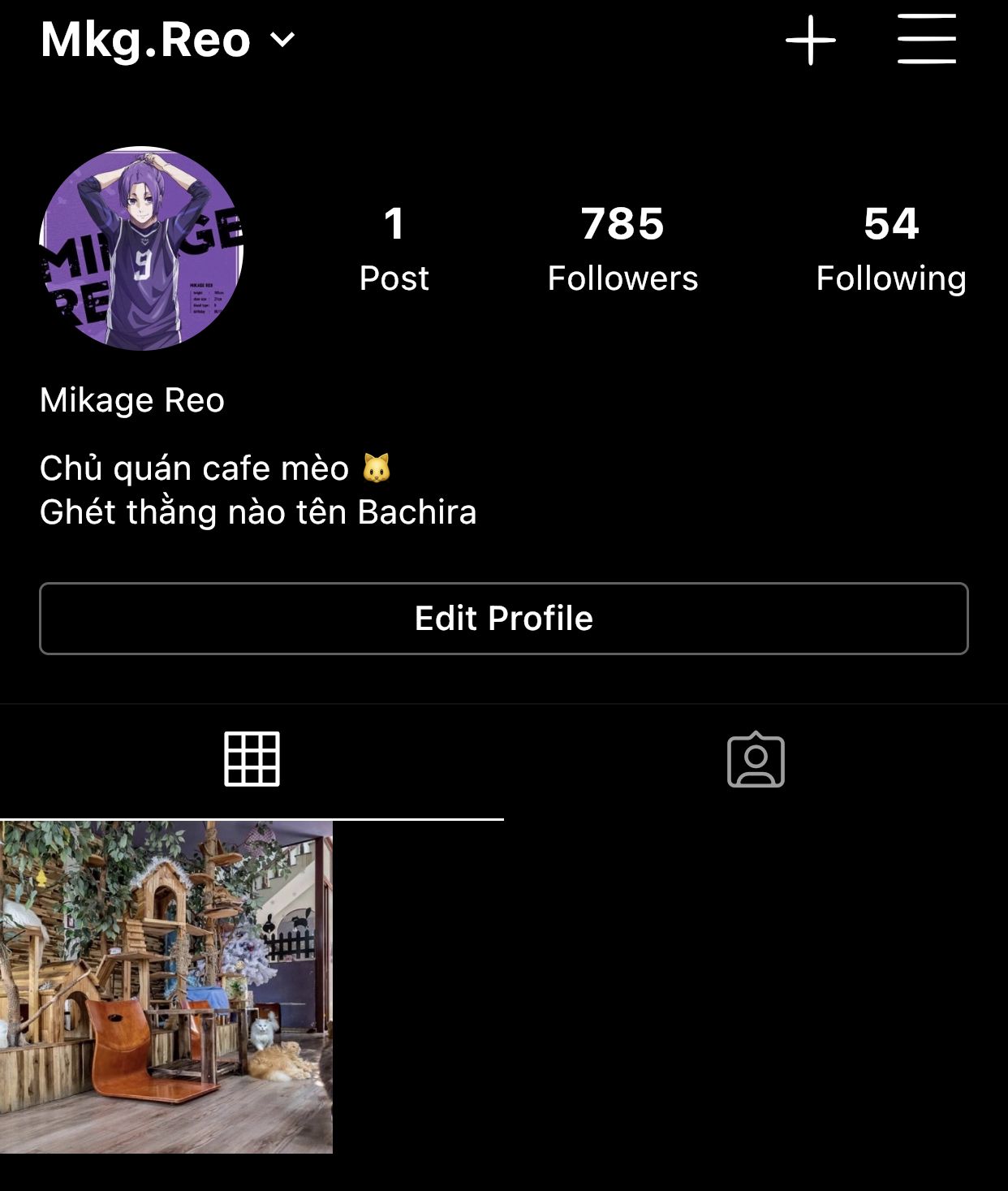Viewport: 1008px width, 1191px height.
Task: Tap the Mikage Reo profile picture
Action: pos(141,248)
